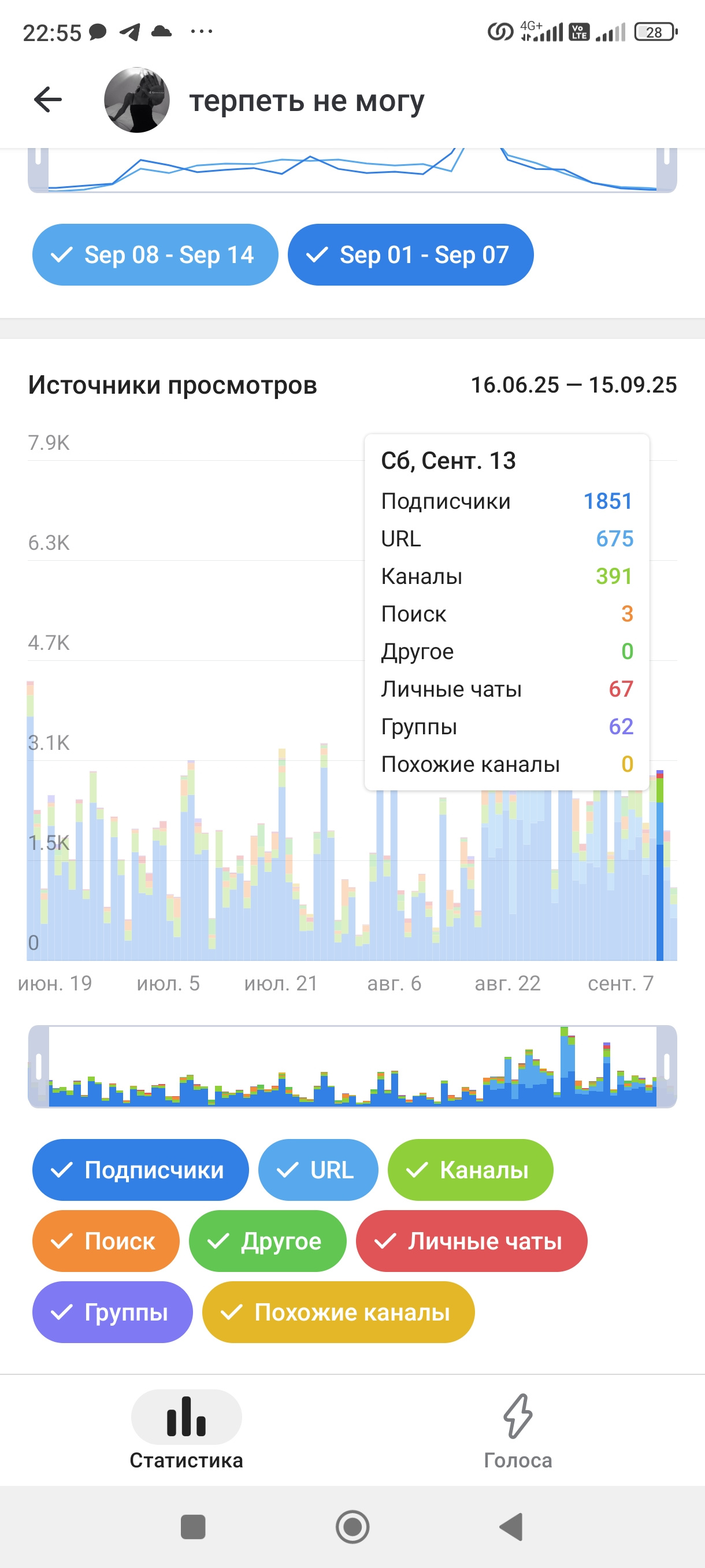705x1568 pixels.
Task: Open the channel avatar picture
Action: [137, 100]
